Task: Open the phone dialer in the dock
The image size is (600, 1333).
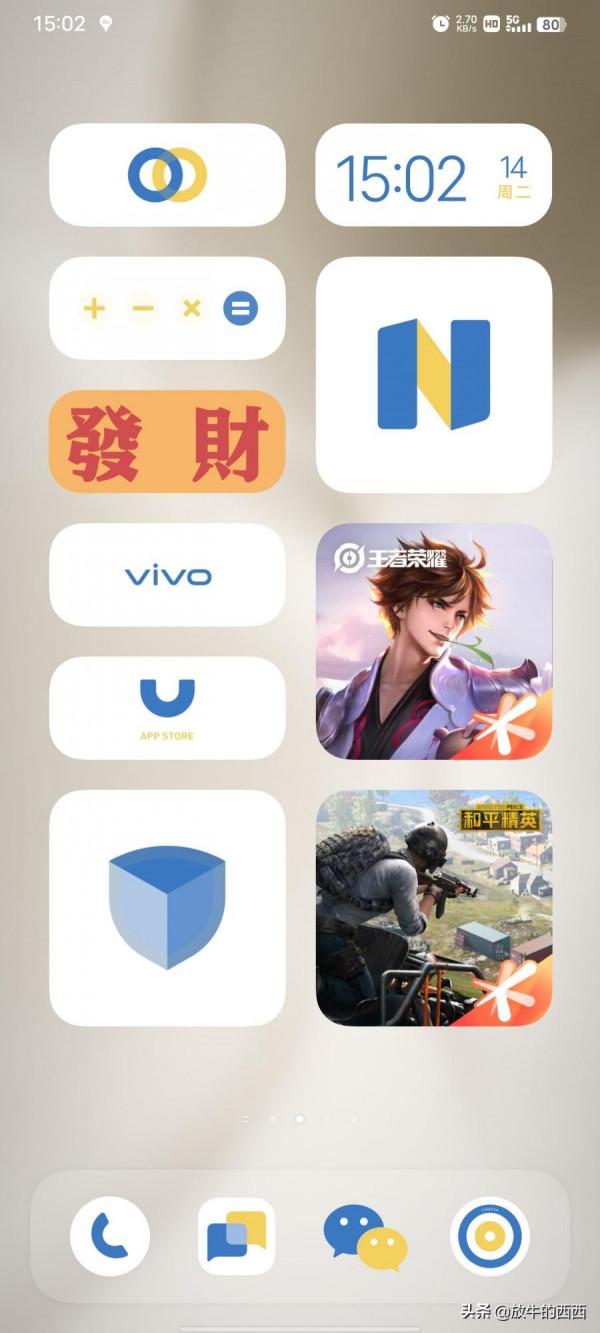Action: 110,1236
